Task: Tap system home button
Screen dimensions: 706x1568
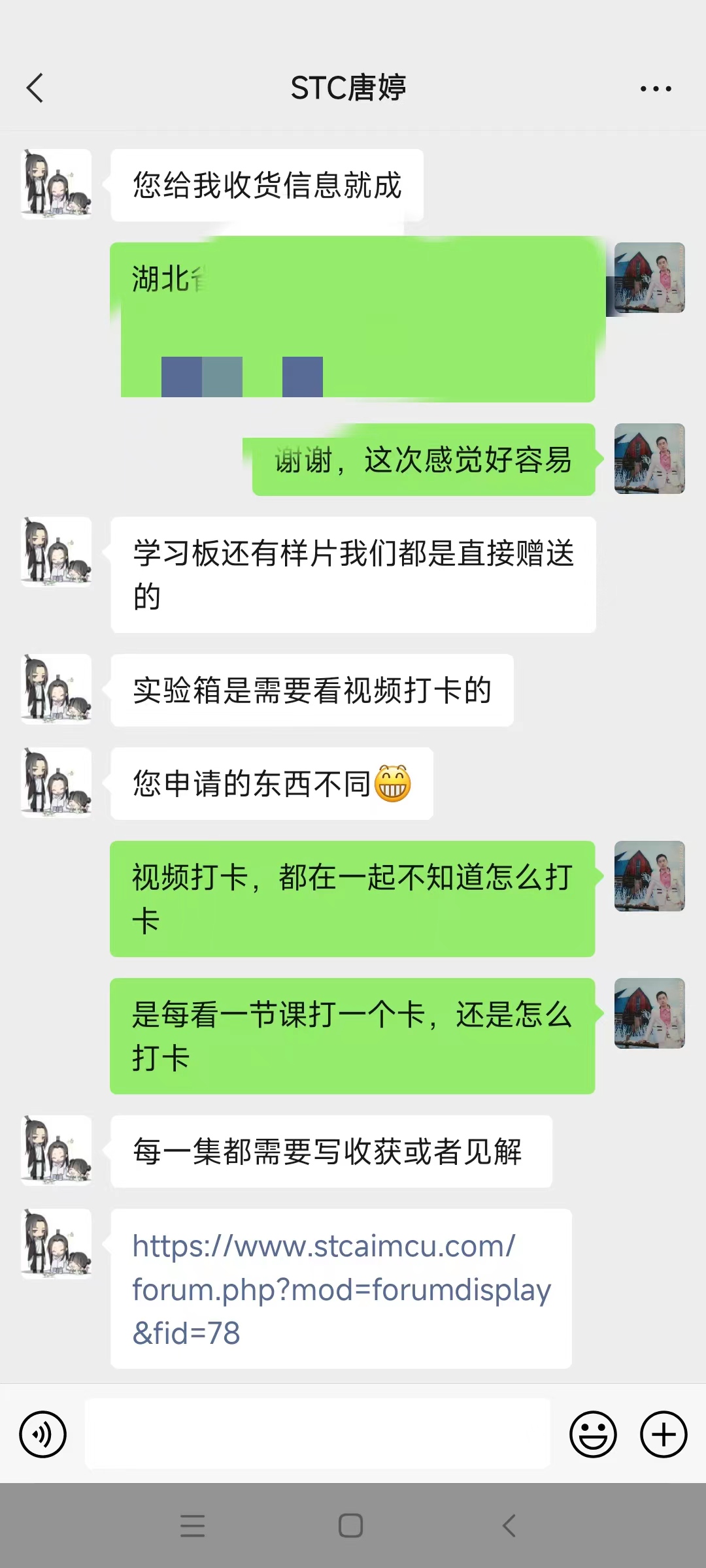Action: coord(351,1526)
